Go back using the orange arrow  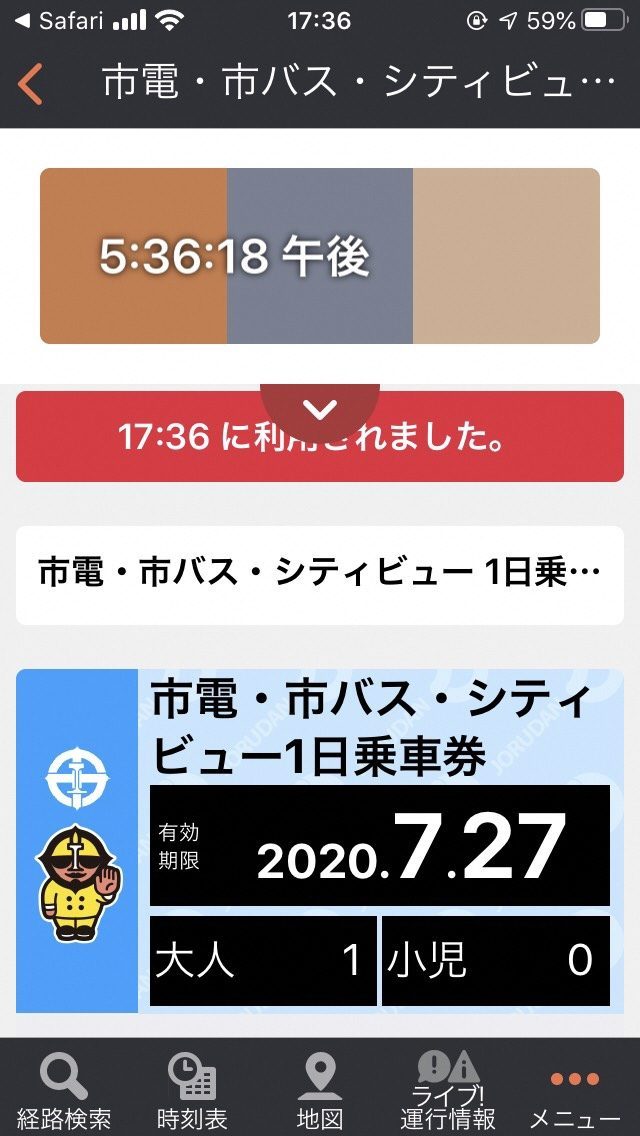pyautogui.click(x=31, y=84)
